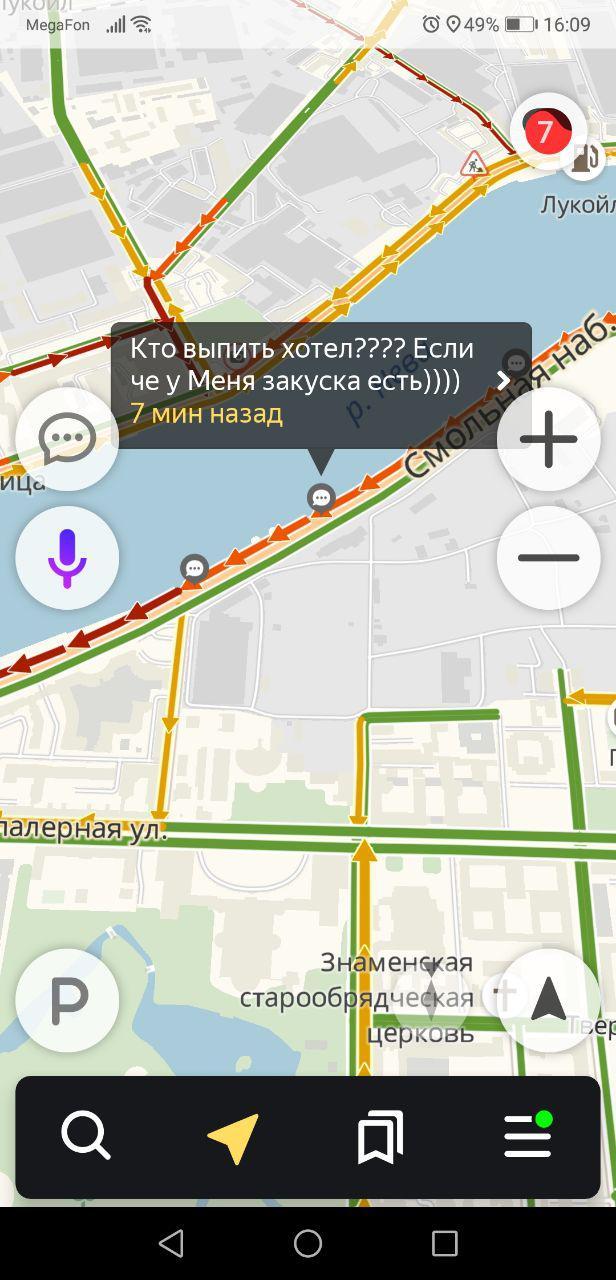Activate the voice assistant microphone
Viewport: 616px width, 1280px height.
(x=67, y=558)
